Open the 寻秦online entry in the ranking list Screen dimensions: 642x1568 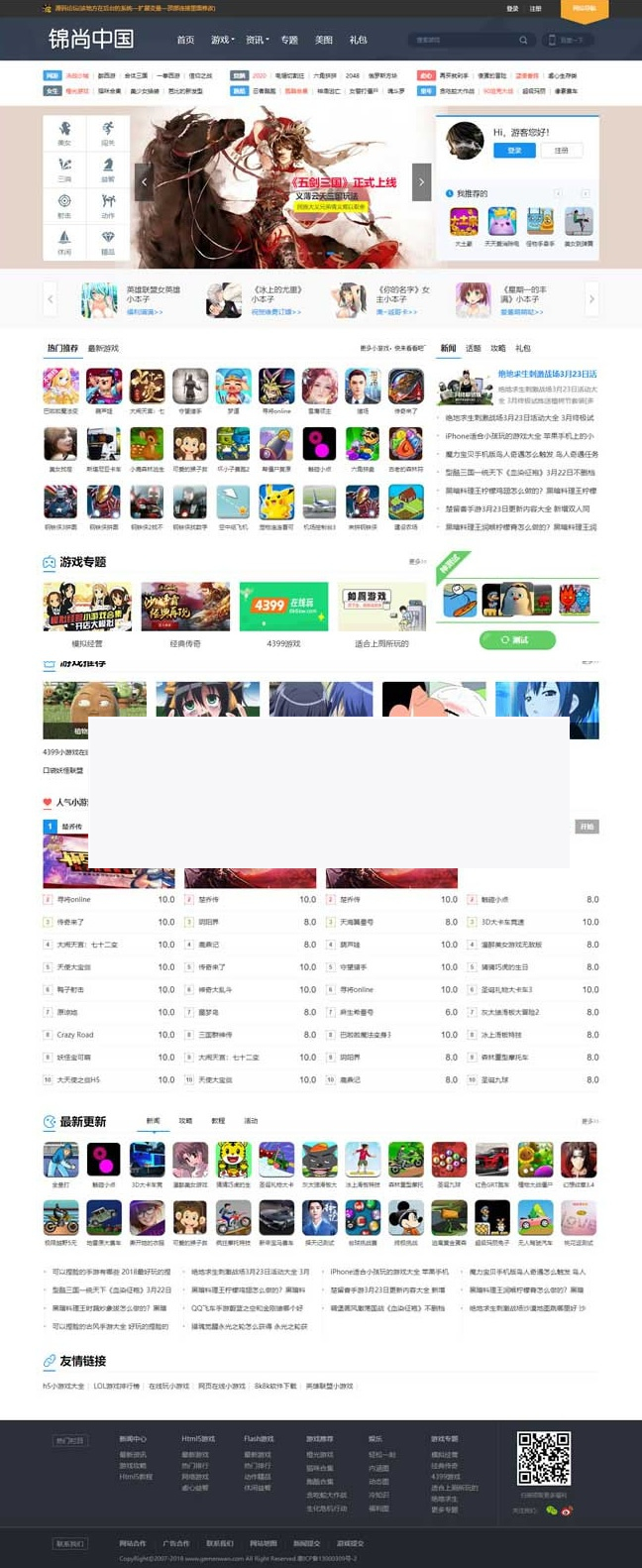(x=74, y=899)
